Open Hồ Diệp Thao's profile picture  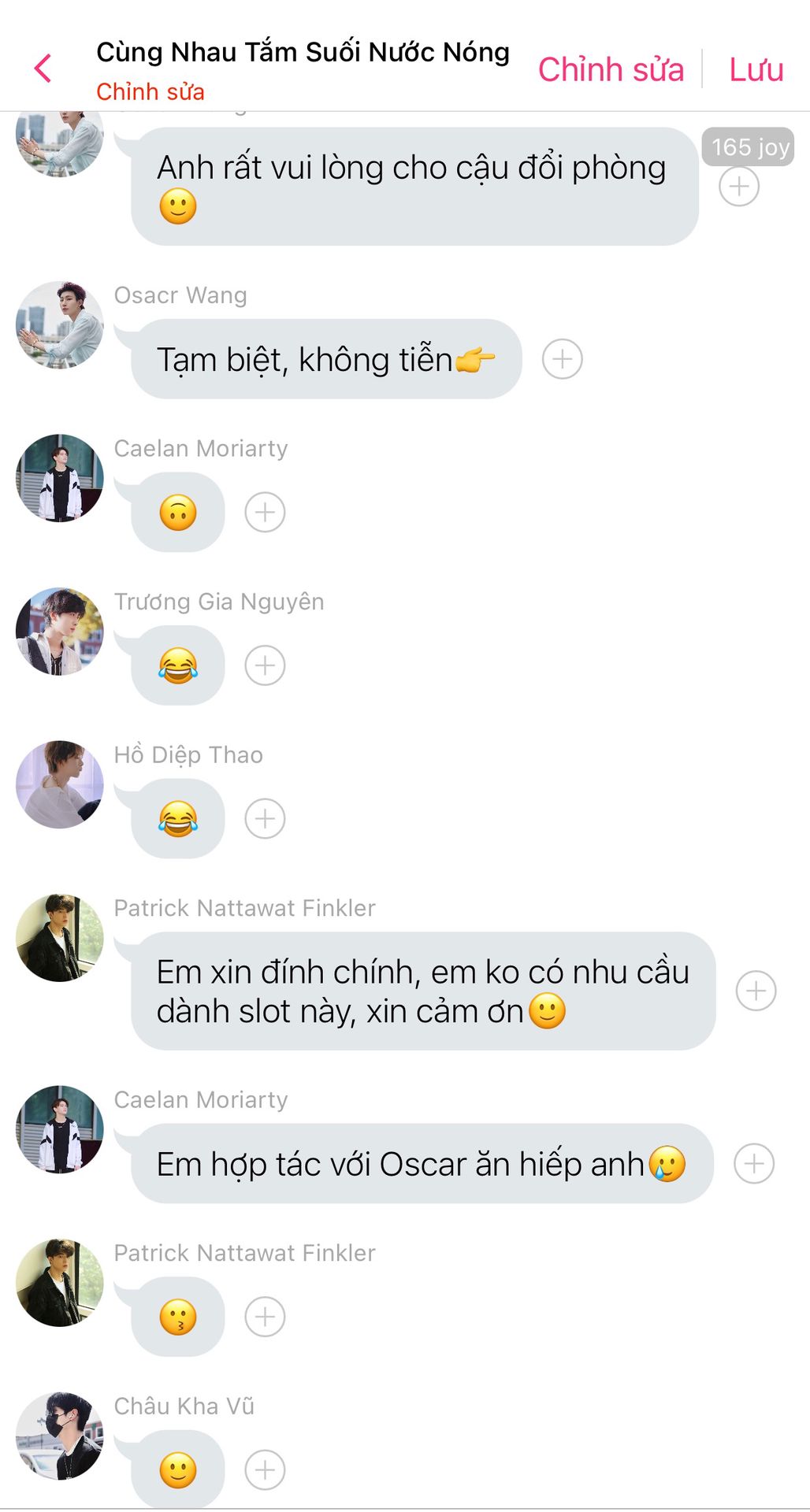60,784
